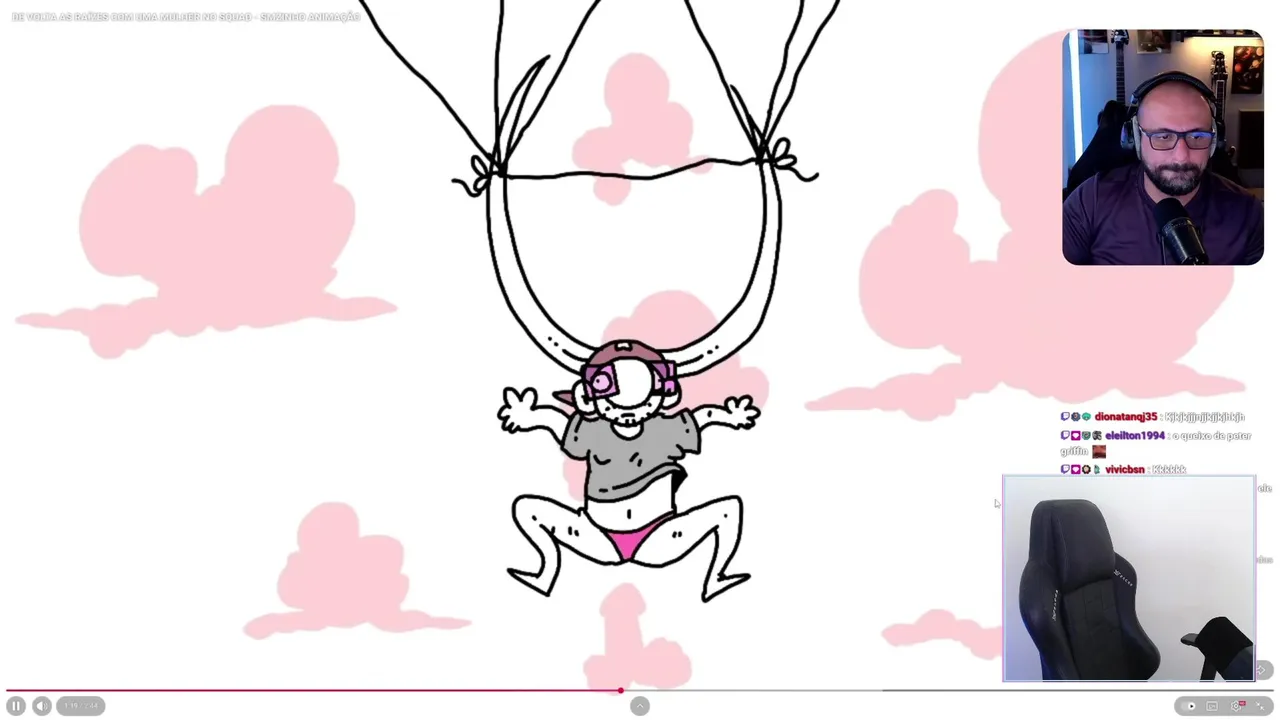The image size is (1280, 720).
Task: Pause the playing video
Action: coord(16,706)
